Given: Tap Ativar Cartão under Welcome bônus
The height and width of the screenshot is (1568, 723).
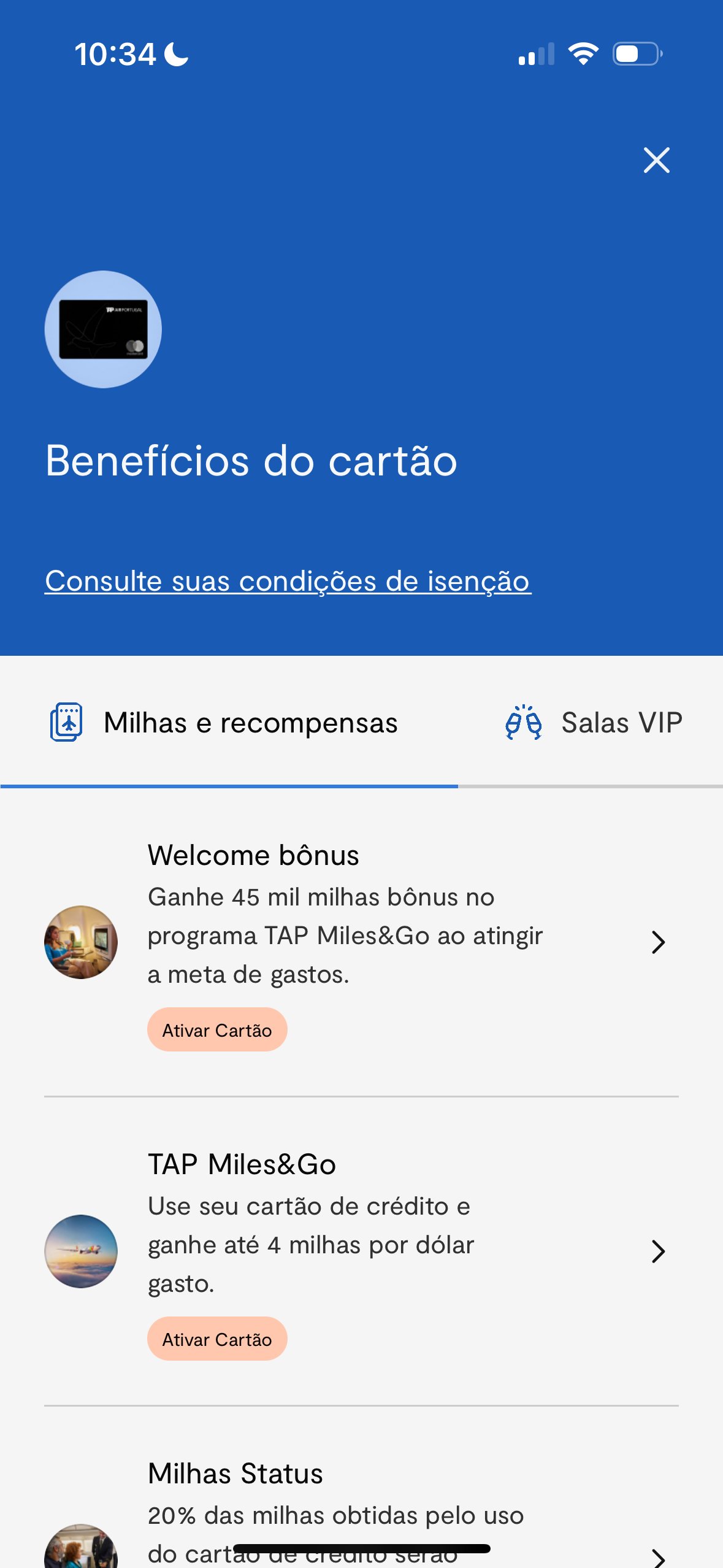Looking at the screenshot, I should (217, 1030).
